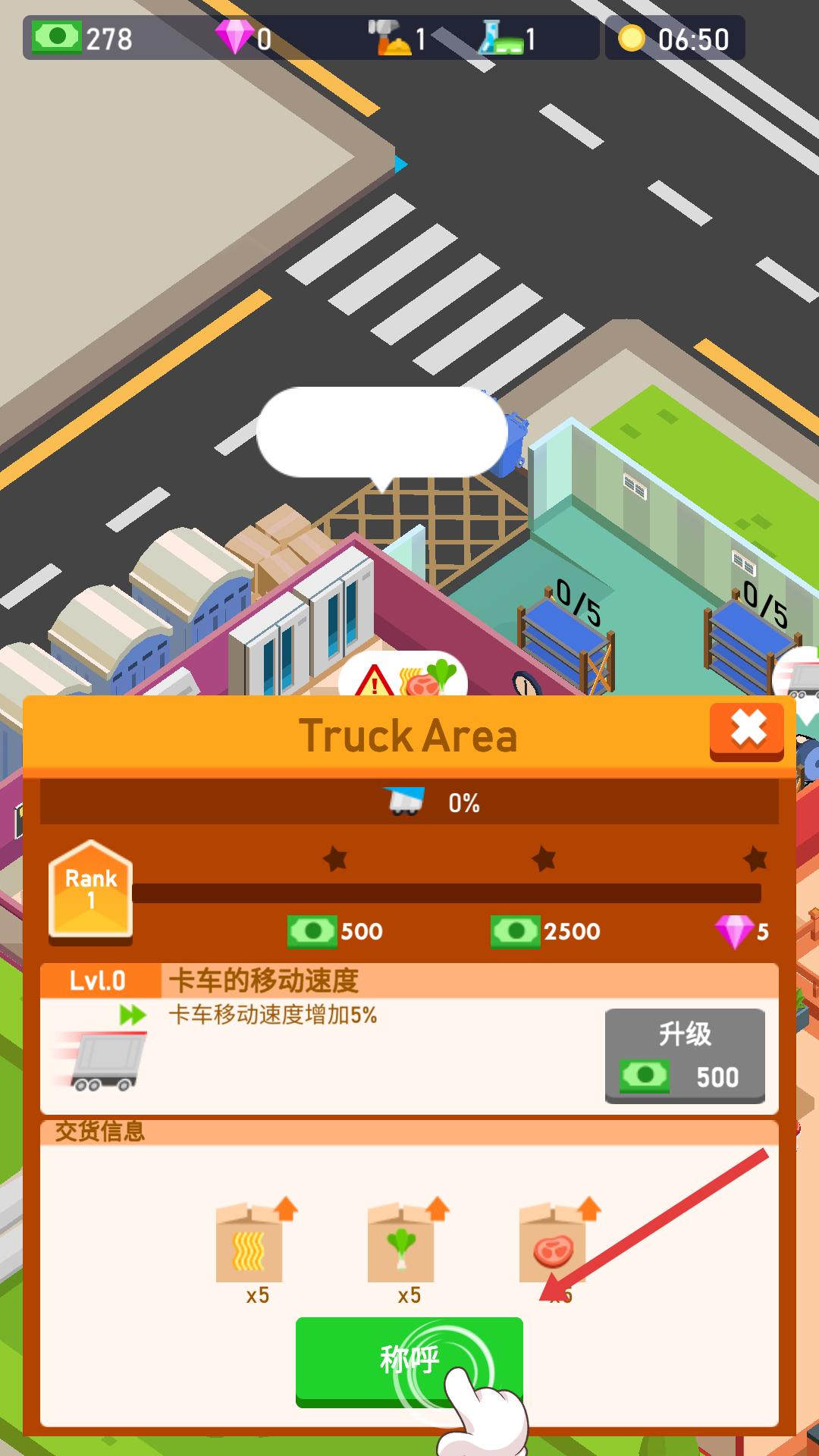Upgrade truck speed for 500 cash

[685, 1055]
